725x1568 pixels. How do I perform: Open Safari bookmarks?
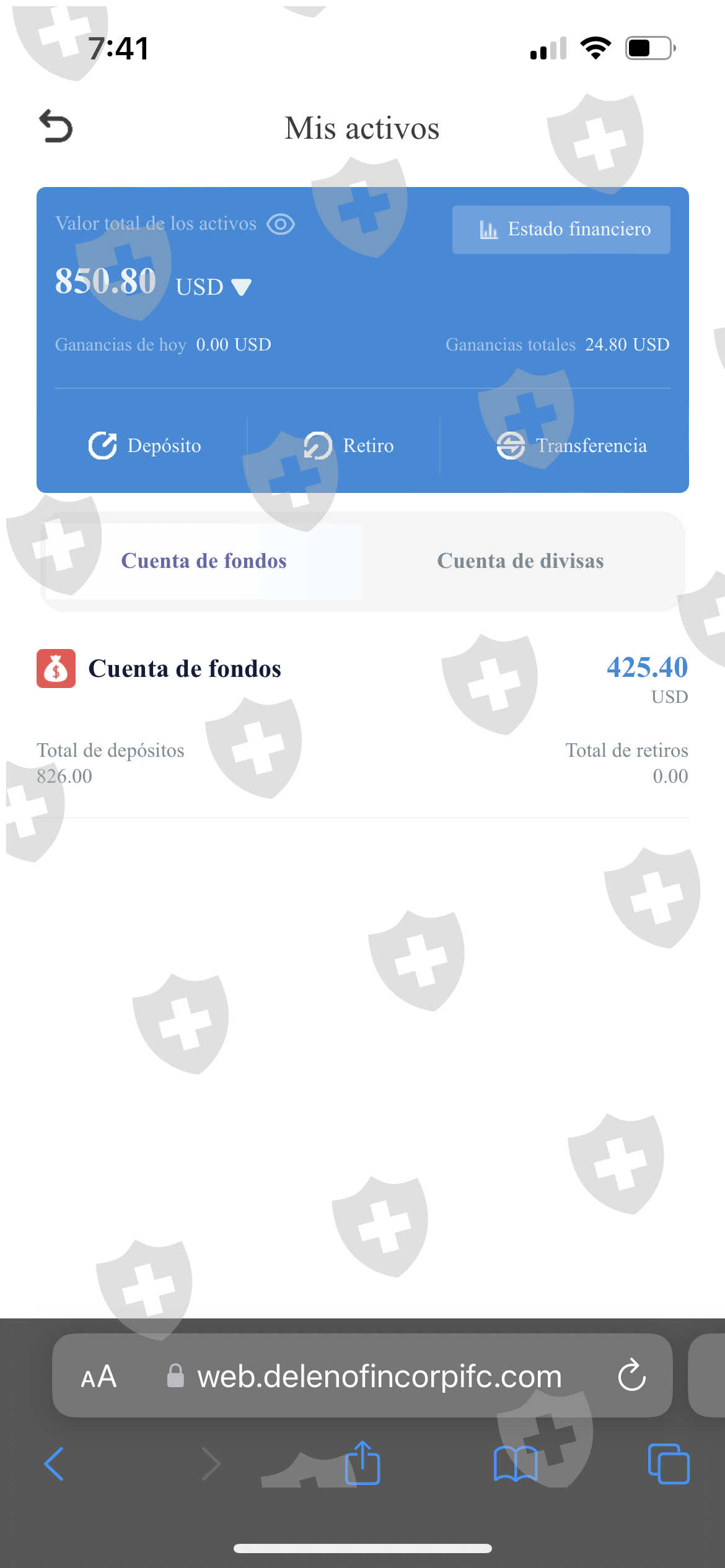coord(515,1464)
